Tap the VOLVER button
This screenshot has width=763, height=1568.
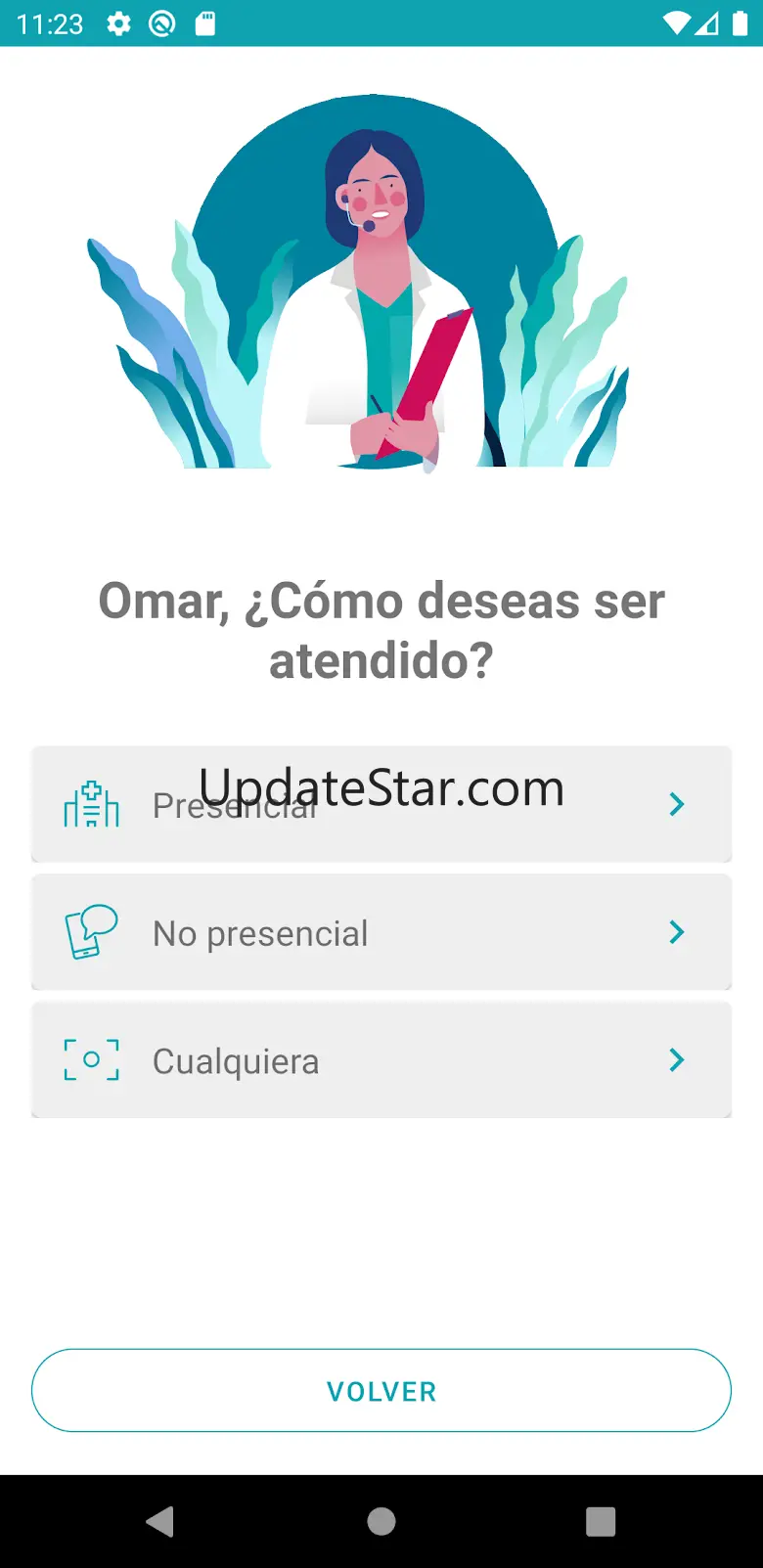tap(381, 1390)
